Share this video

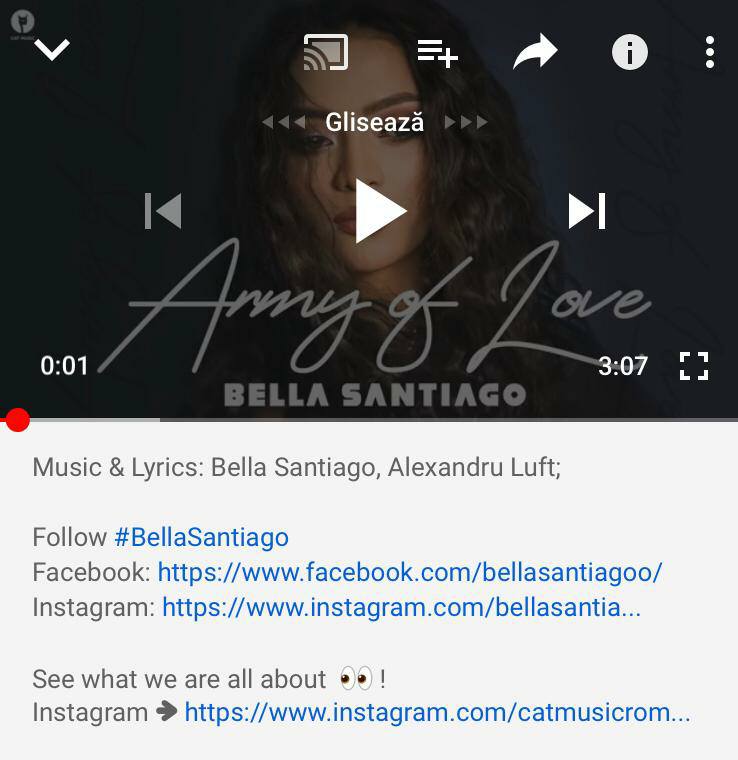coord(535,52)
